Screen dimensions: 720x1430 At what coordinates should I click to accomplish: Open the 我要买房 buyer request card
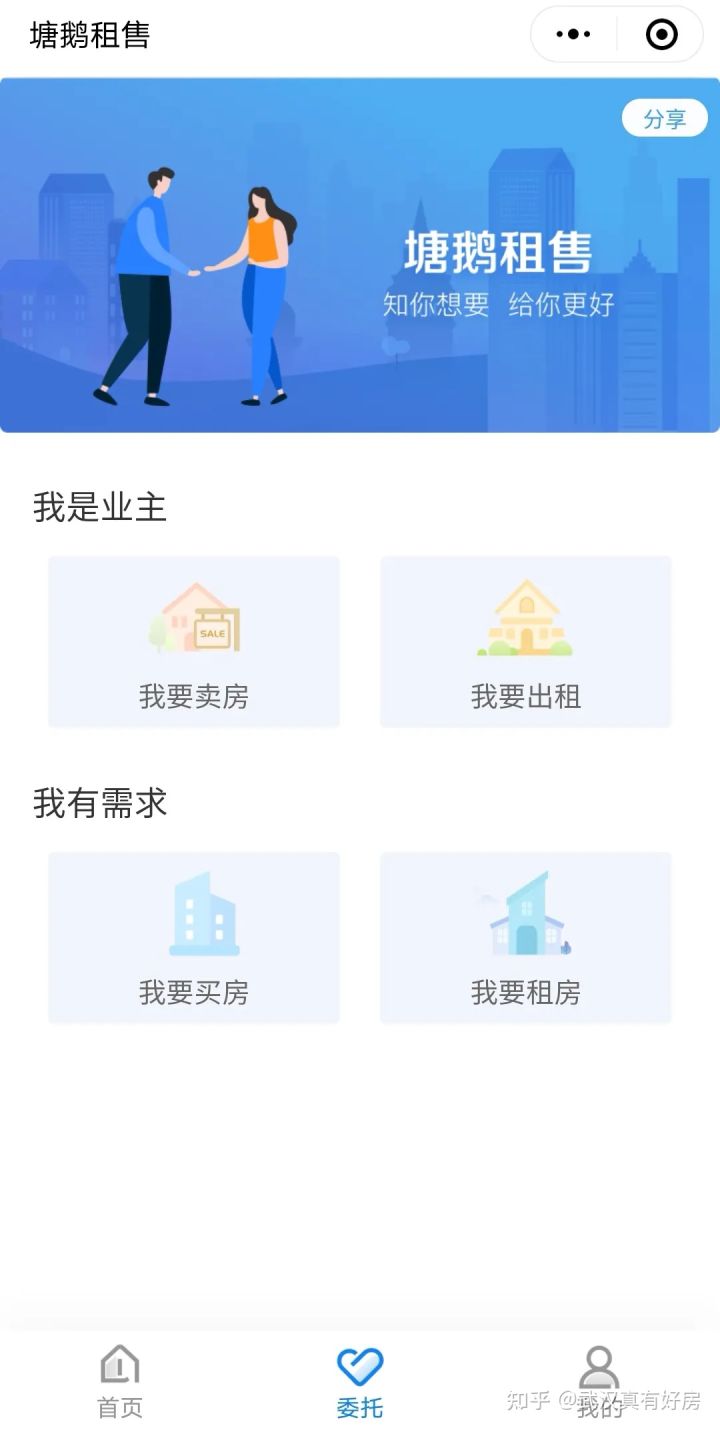(193, 938)
